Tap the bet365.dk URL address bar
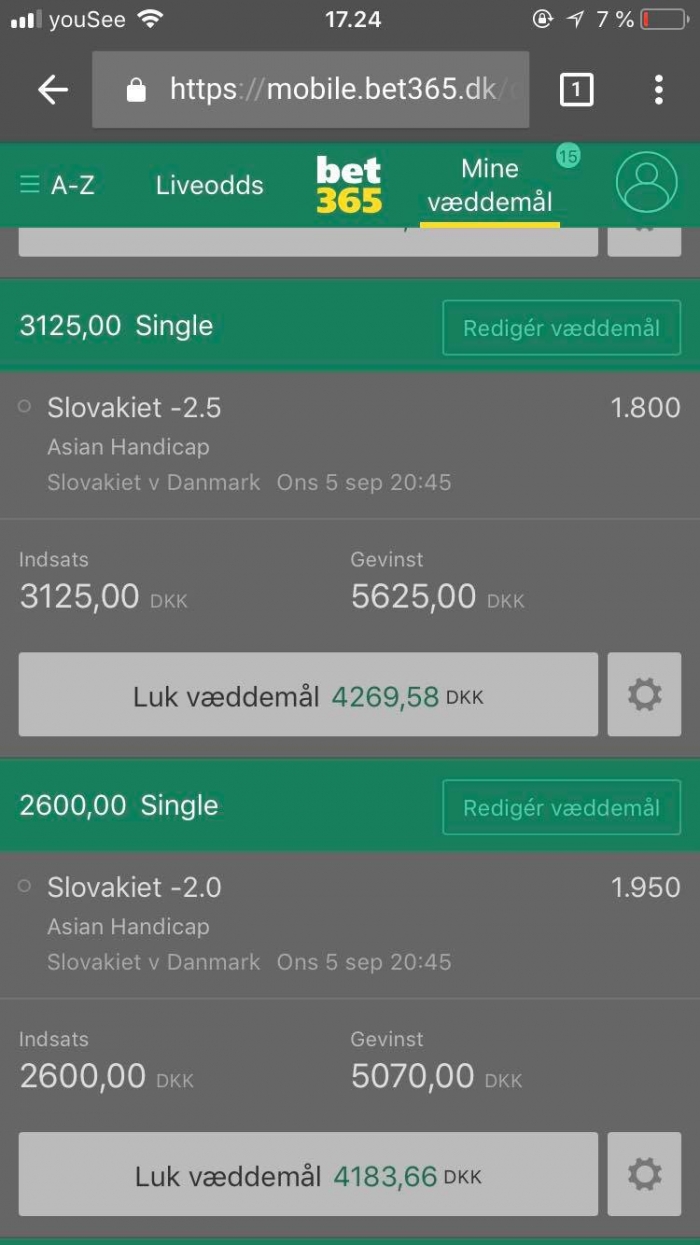This screenshot has width=700, height=1245. coord(310,90)
